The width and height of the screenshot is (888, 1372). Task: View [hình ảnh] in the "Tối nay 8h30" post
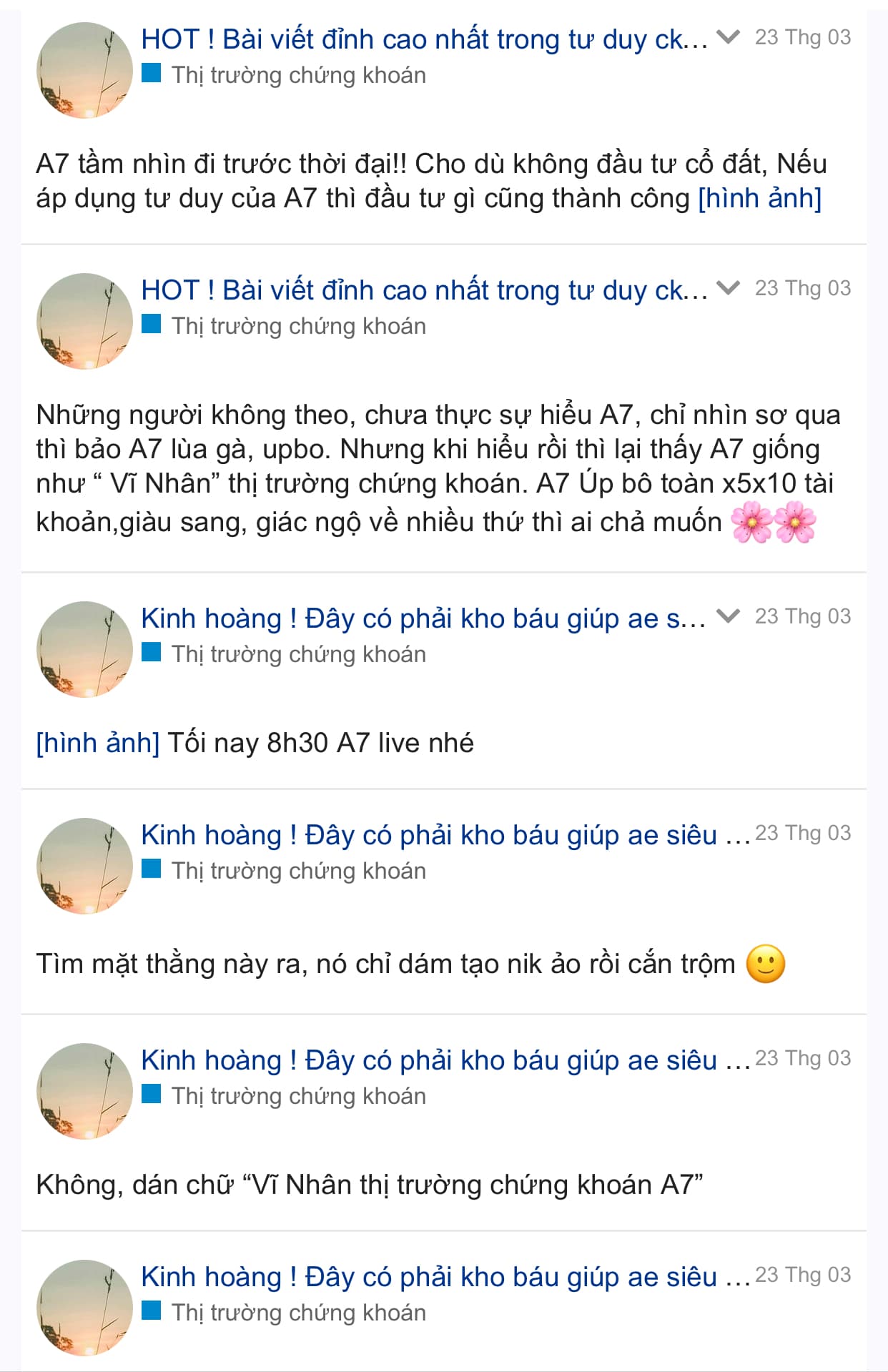click(x=98, y=743)
